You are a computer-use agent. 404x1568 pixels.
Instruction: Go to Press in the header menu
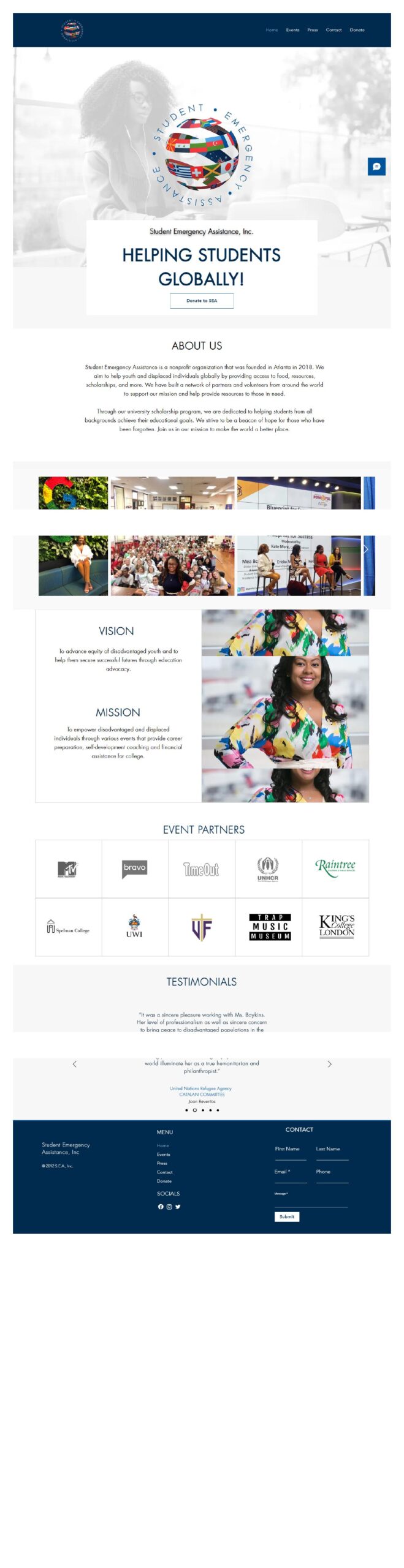click(312, 30)
